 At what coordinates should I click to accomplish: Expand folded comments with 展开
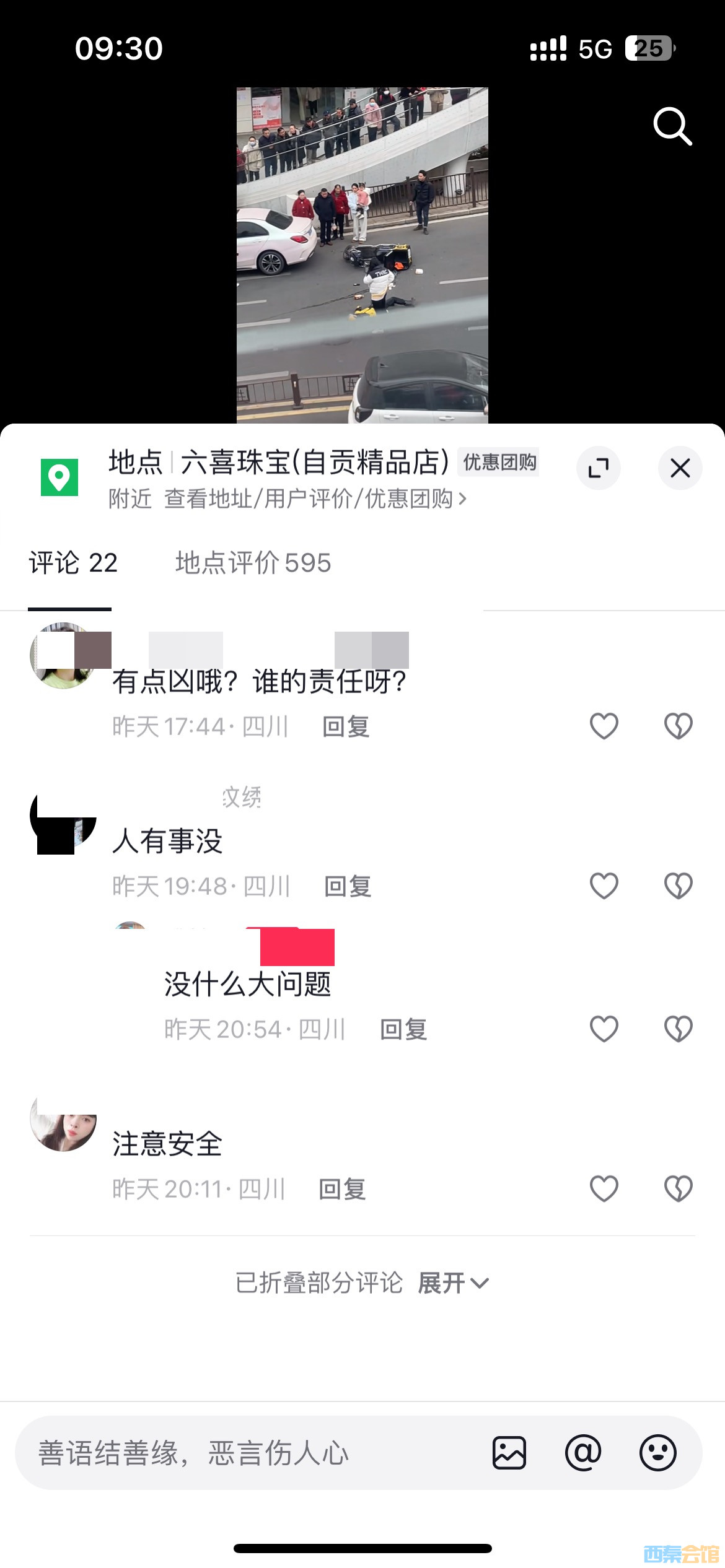[453, 1283]
